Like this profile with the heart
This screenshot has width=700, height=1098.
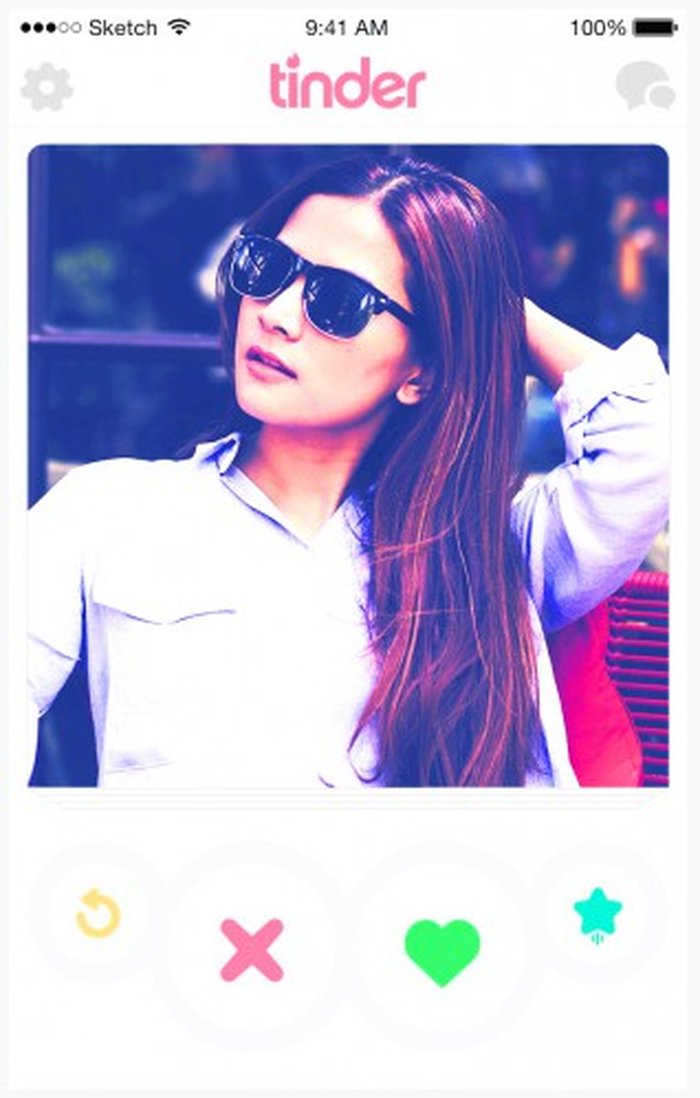(442, 951)
